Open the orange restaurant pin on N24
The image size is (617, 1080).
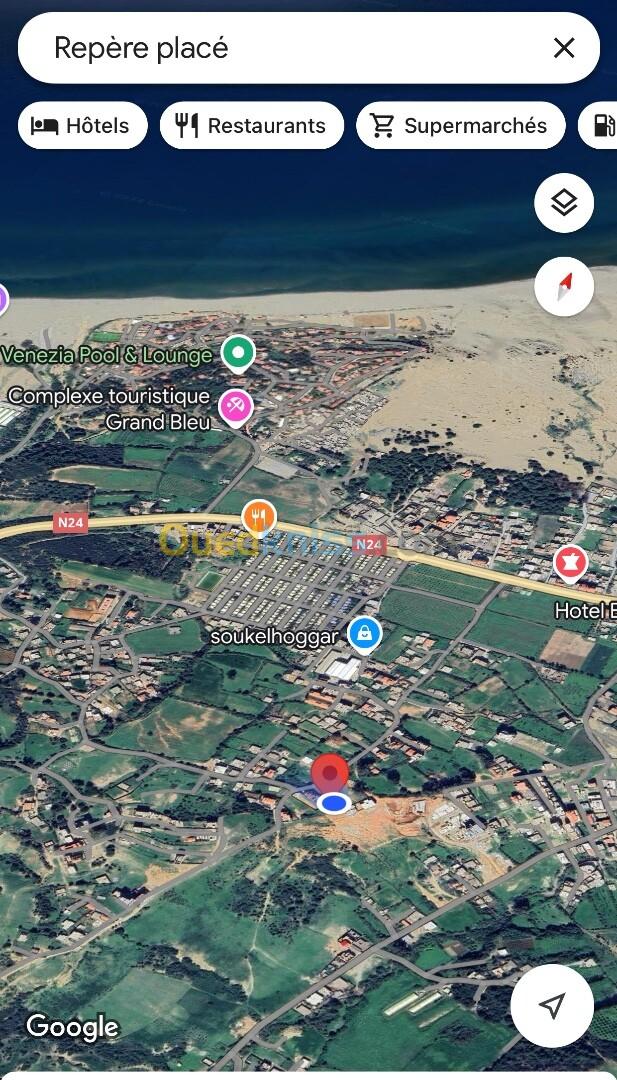click(259, 516)
